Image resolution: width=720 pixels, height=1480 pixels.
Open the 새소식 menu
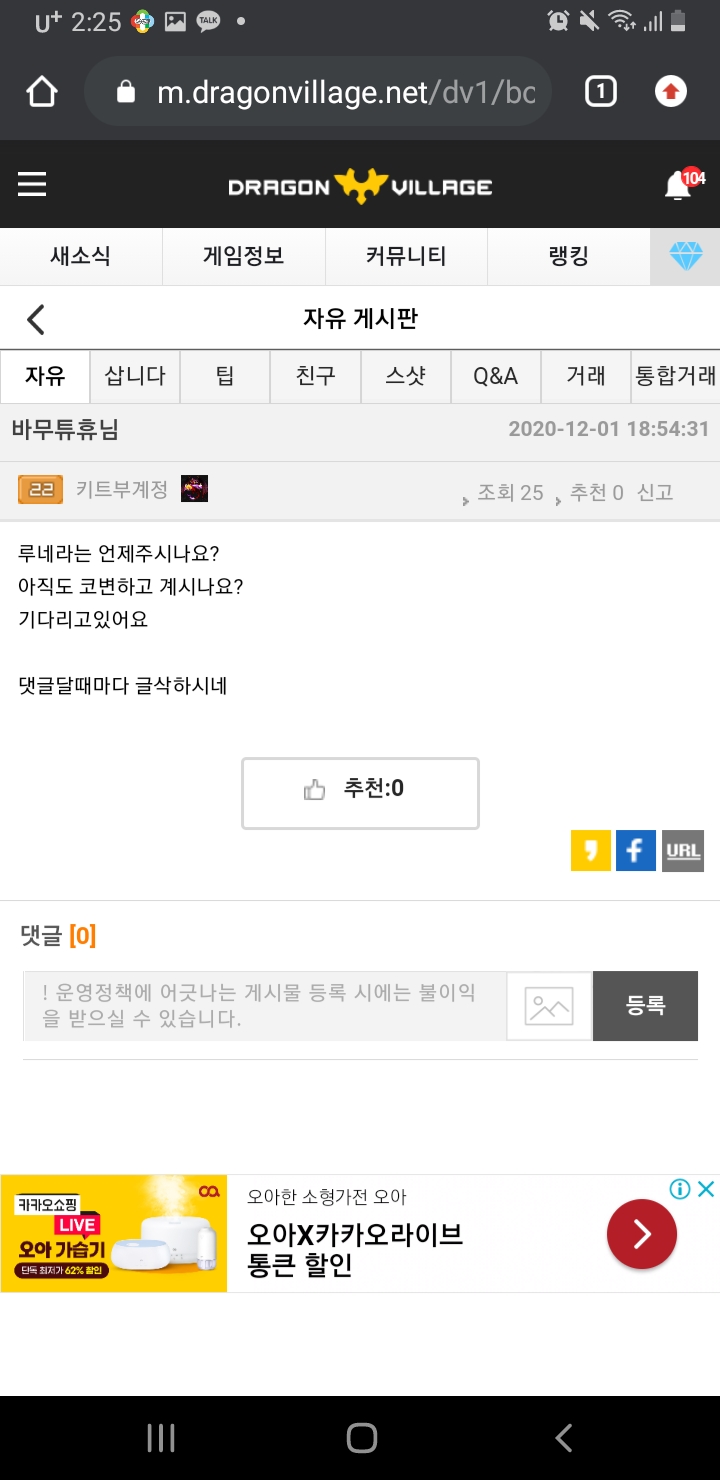tap(81, 256)
